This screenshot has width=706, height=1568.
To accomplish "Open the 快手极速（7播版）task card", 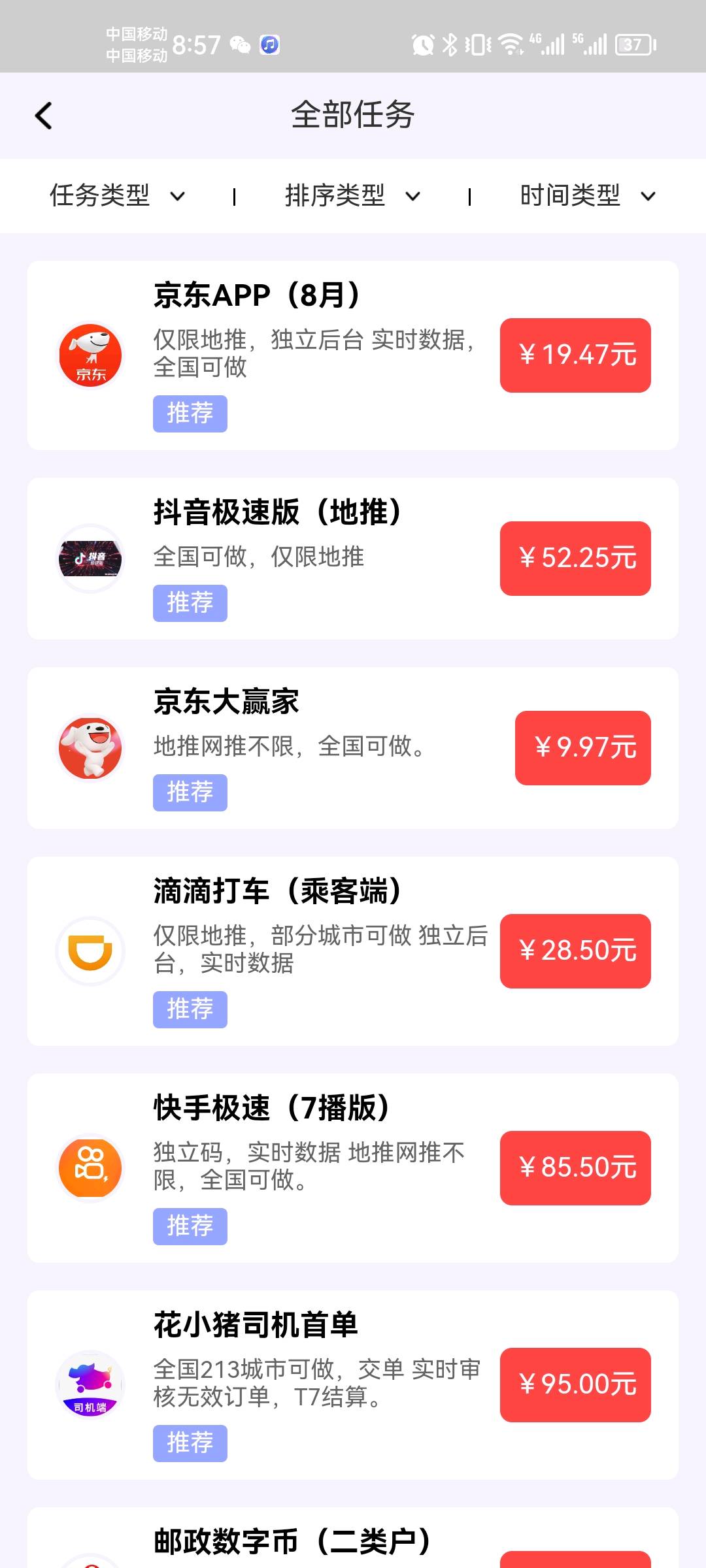I will [x=353, y=1168].
